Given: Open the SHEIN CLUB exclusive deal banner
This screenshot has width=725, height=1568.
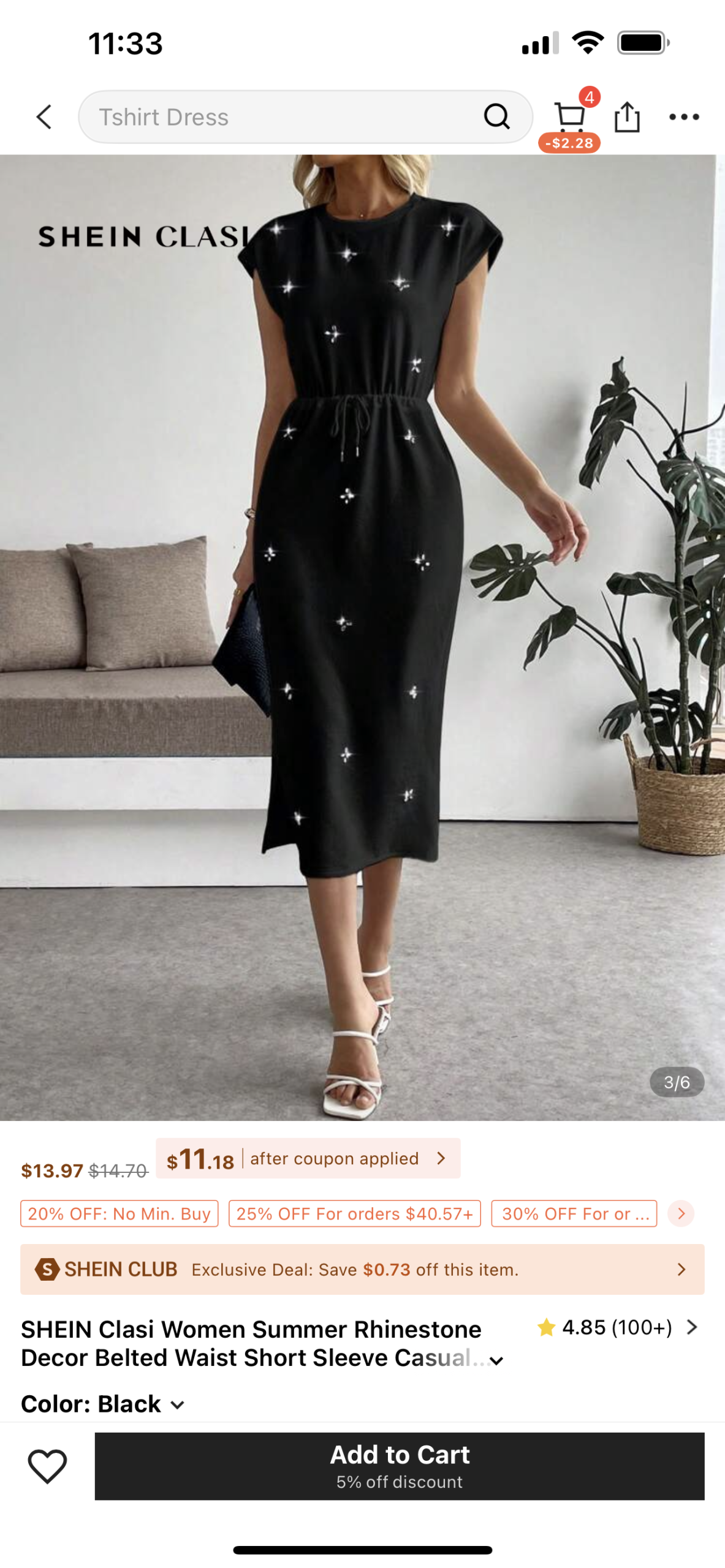Looking at the screenshot, I should point(362,1269).
